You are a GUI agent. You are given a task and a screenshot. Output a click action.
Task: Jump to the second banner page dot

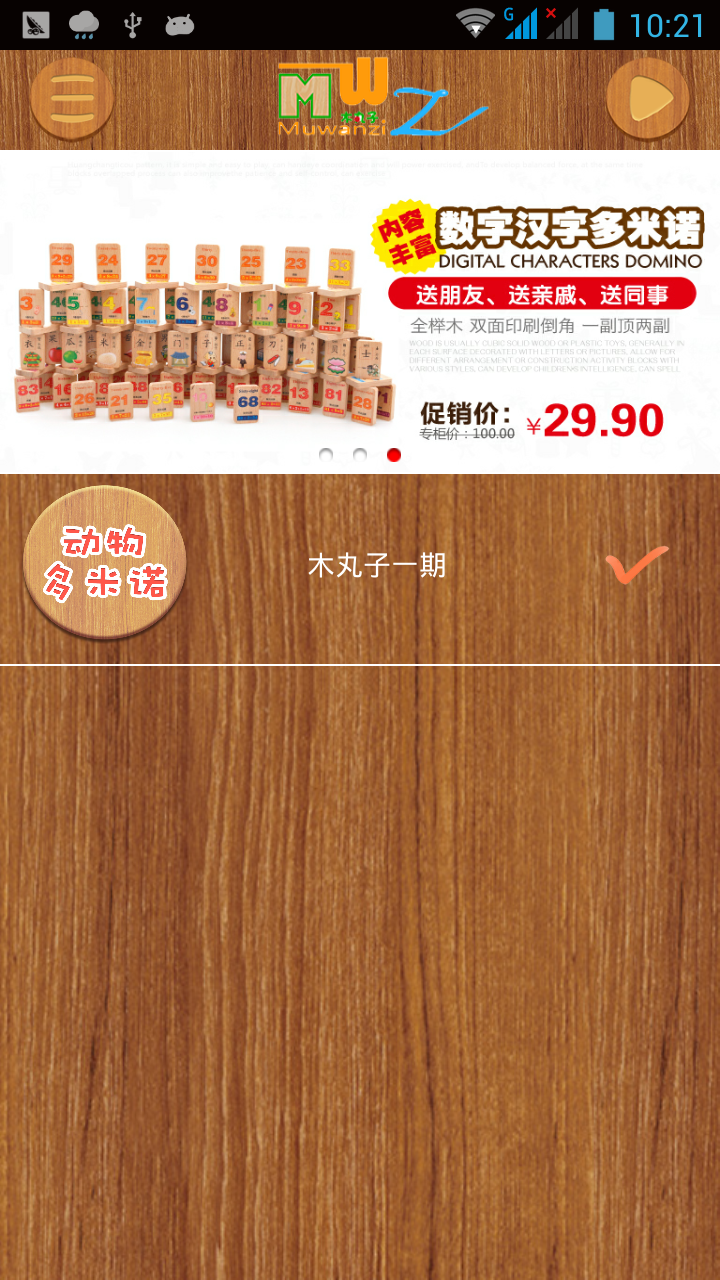click(360, 455)
